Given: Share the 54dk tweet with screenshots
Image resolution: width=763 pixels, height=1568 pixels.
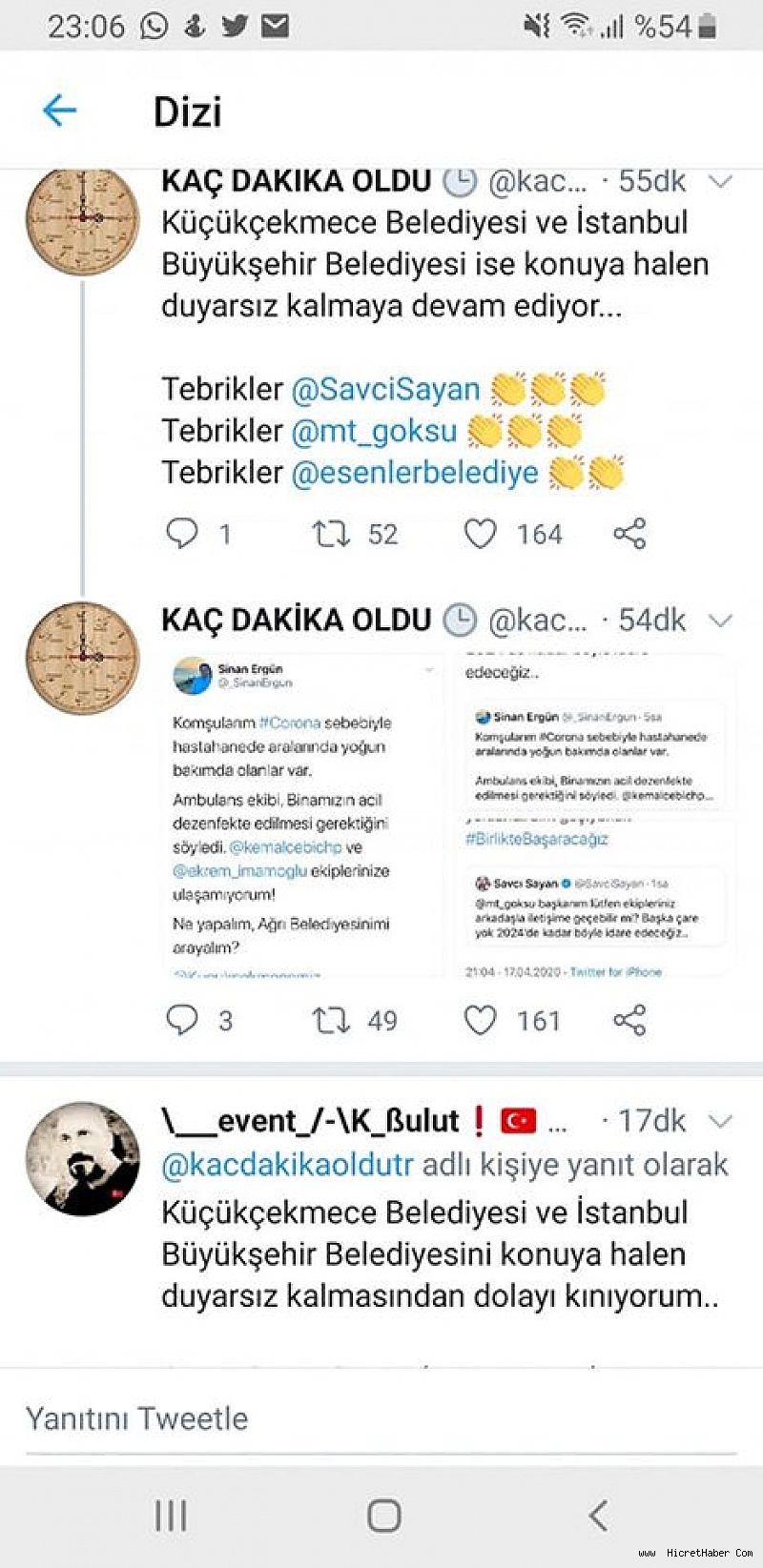Looking at the screenshot, I should [x=629, y=1020].
